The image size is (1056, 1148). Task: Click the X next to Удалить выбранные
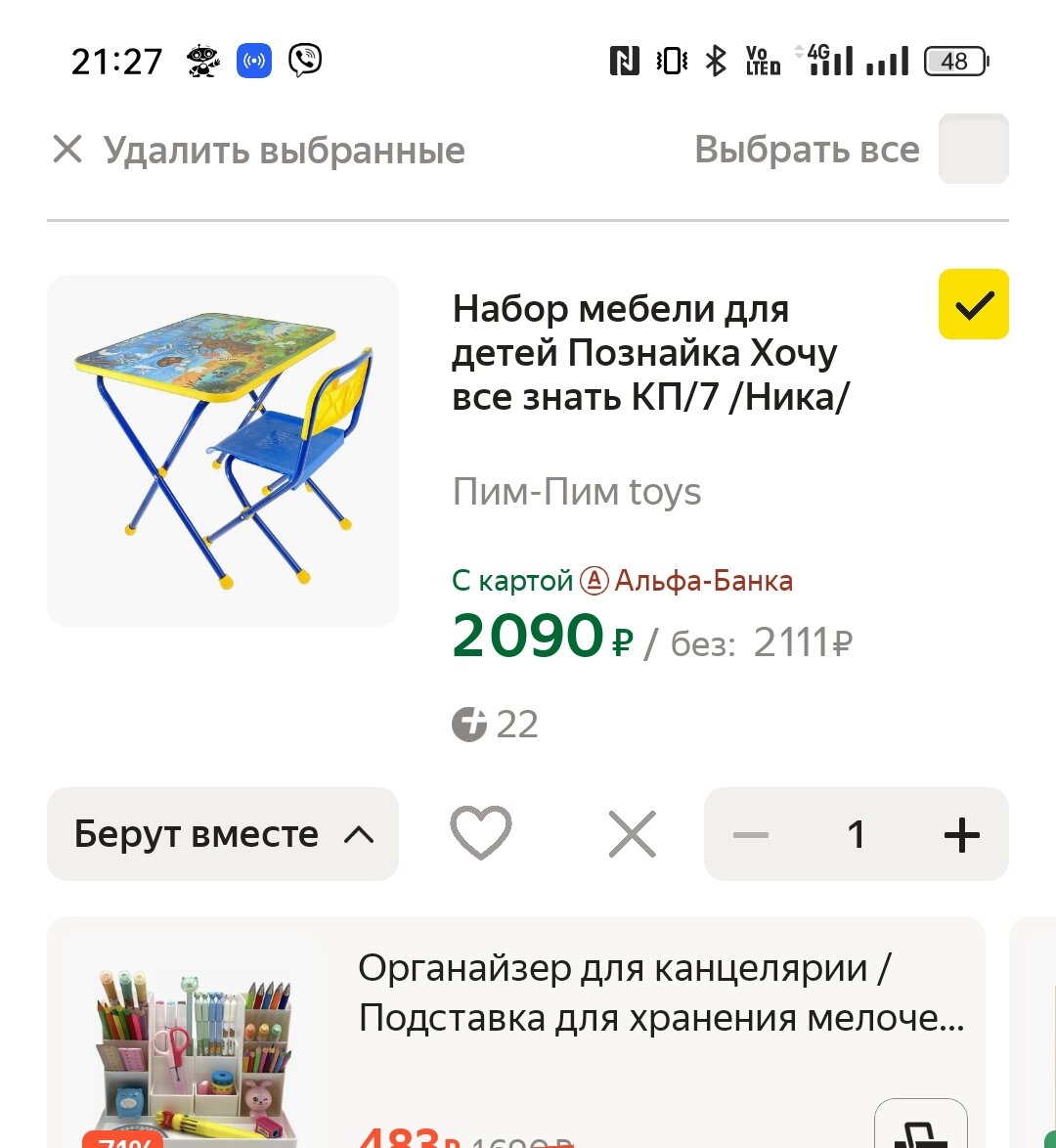click(x=66, y=149)
